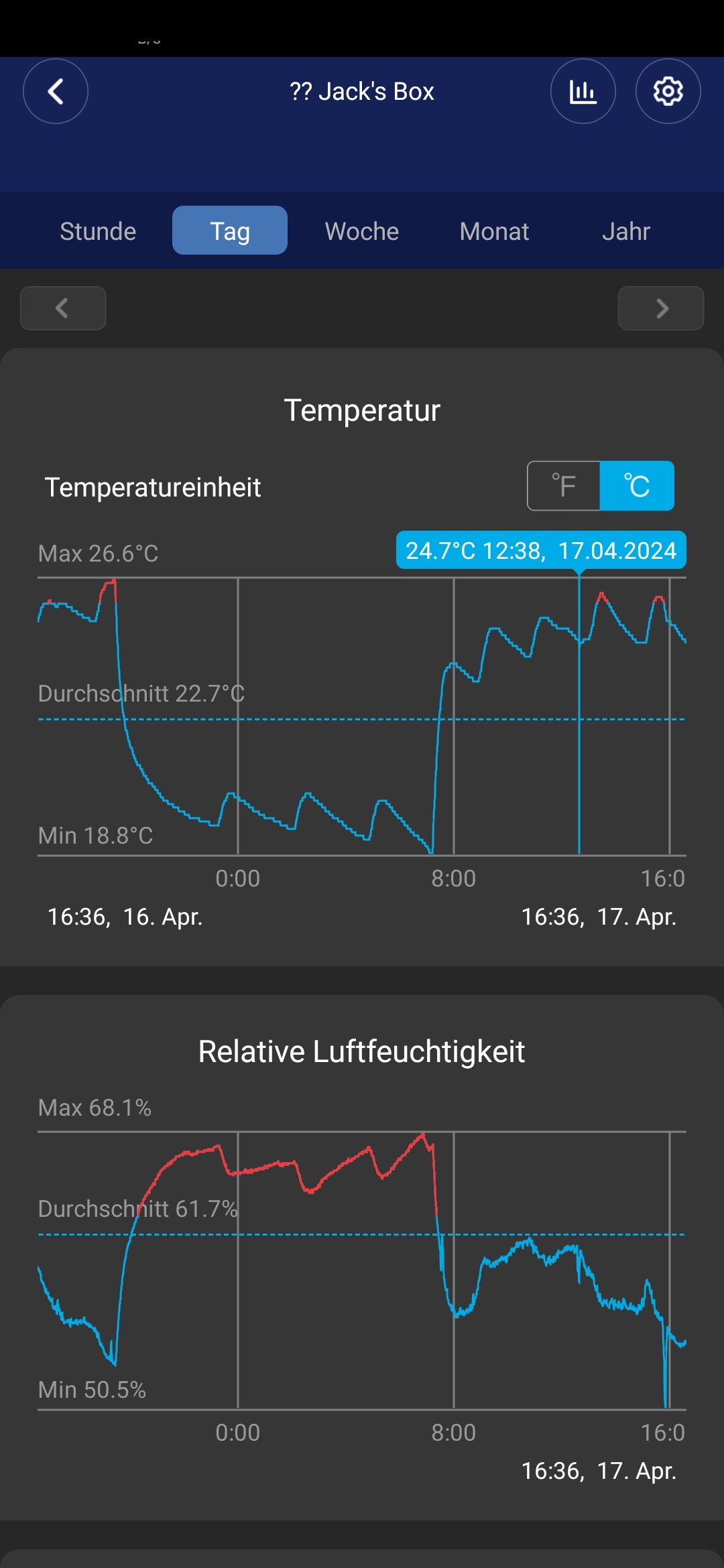Image resolution: width=724 pixels, height=1568 pixels.
Task: Switch to the Stunde tab
Action: [x=98, y=231]
